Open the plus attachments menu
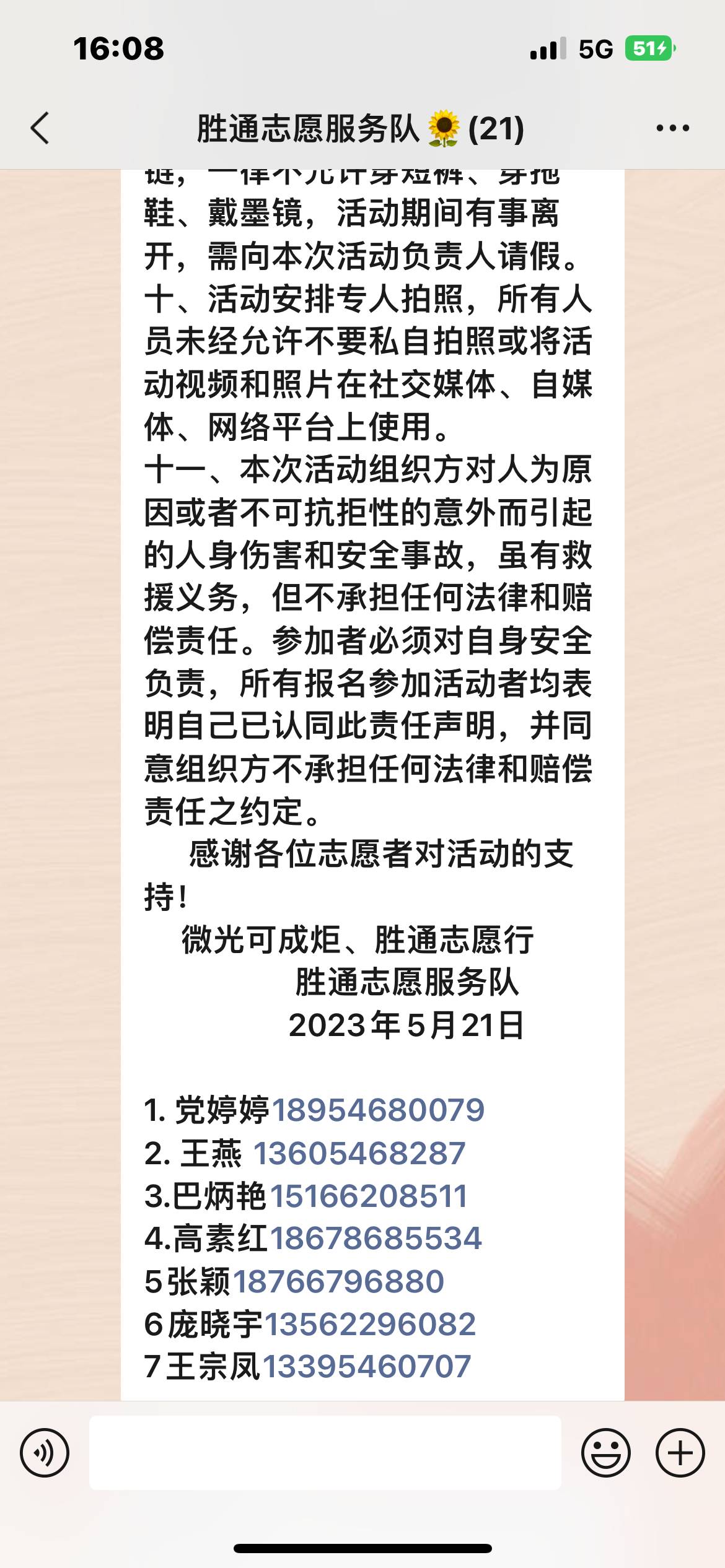Image resolution: width=725 pixels, height=1568 pixels. point(680,1453)
